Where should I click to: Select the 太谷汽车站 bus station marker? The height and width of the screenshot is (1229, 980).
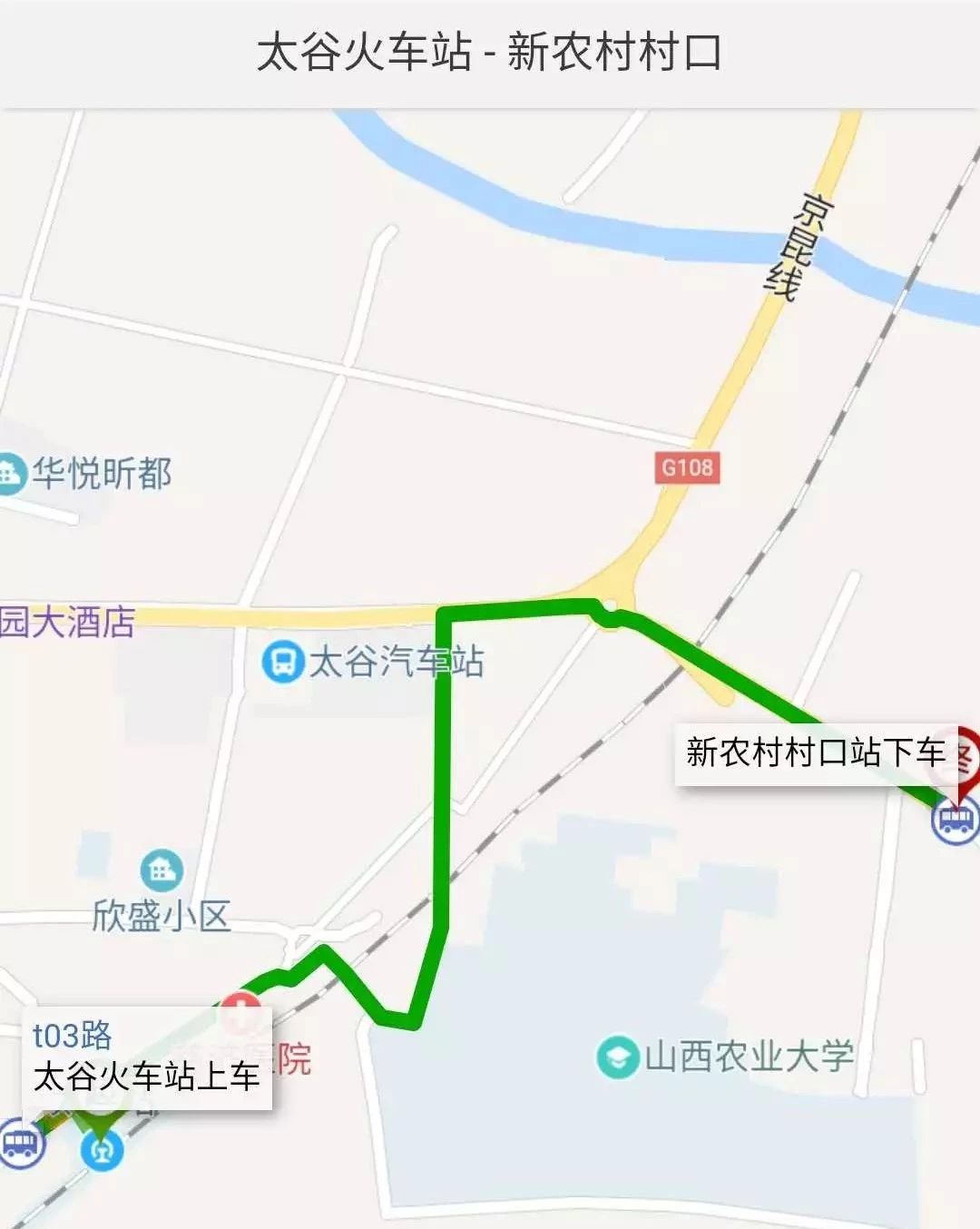[282, 662]
